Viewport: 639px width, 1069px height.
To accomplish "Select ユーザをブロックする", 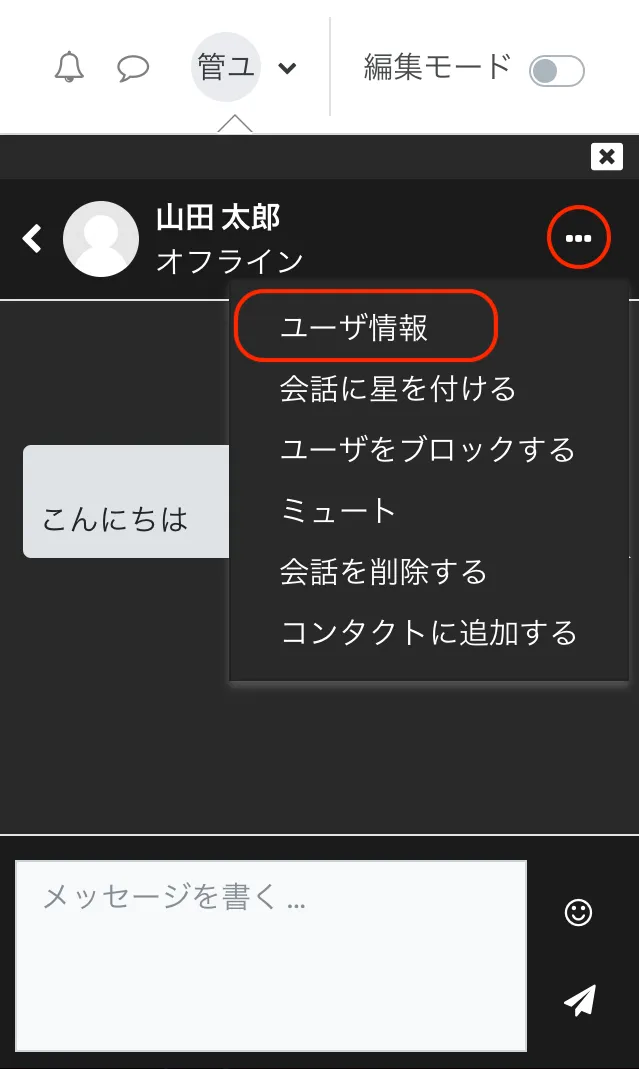I will pos(427,449).
